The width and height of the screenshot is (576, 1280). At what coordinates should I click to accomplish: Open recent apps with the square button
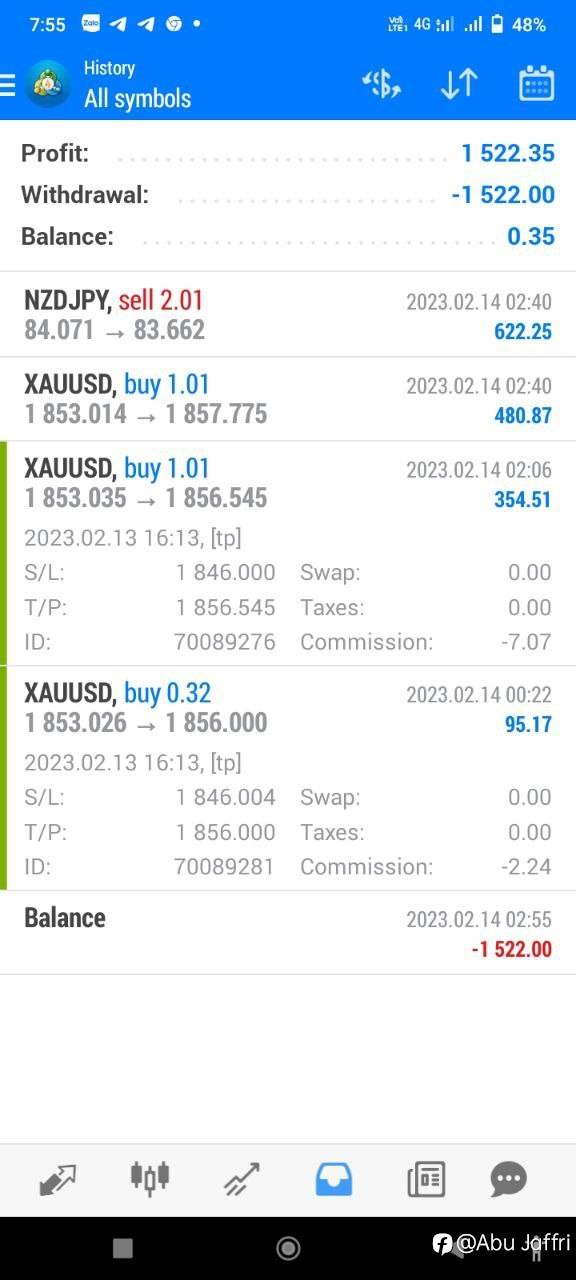(123, 1247)
